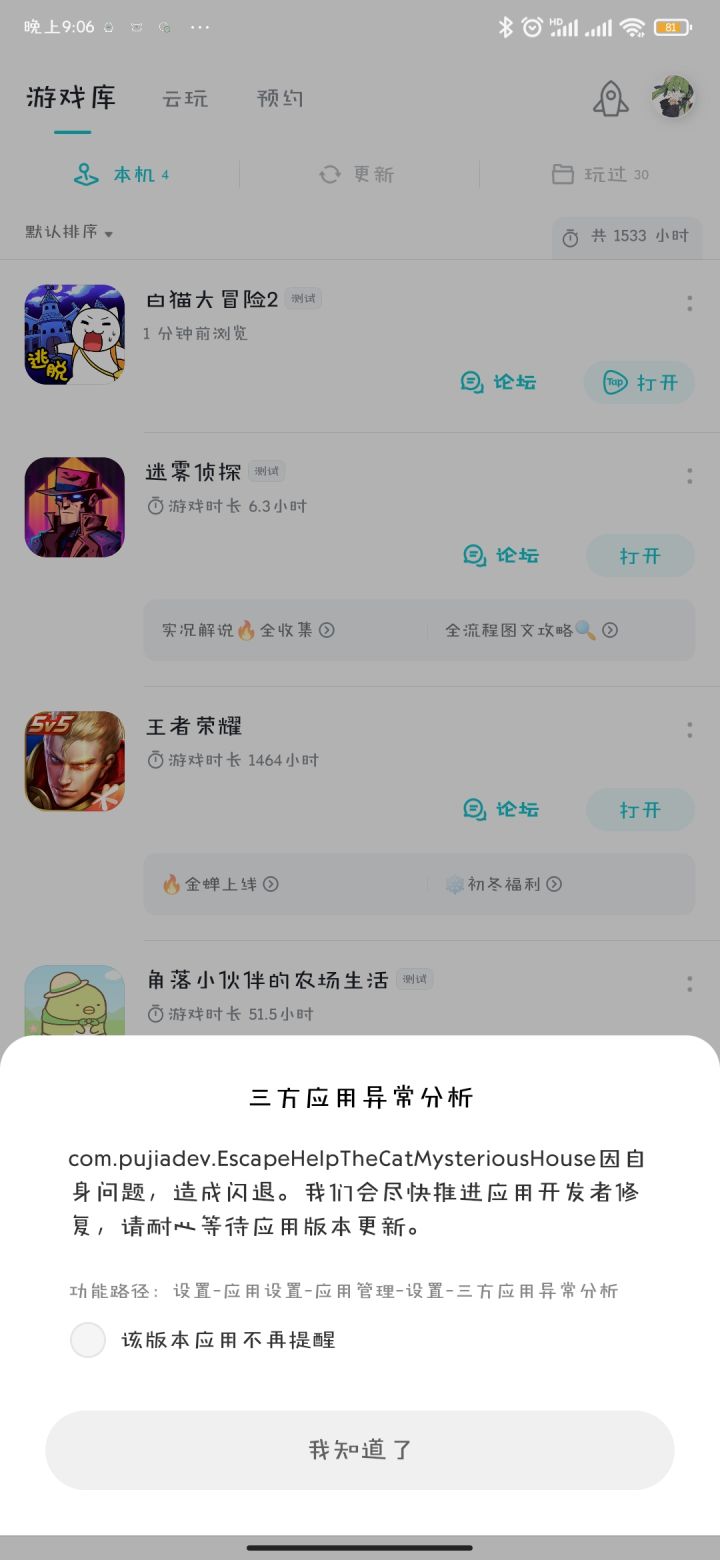Open the forum for 白猫大冒险2
The image size is (720, 1560).
(498, 382)
